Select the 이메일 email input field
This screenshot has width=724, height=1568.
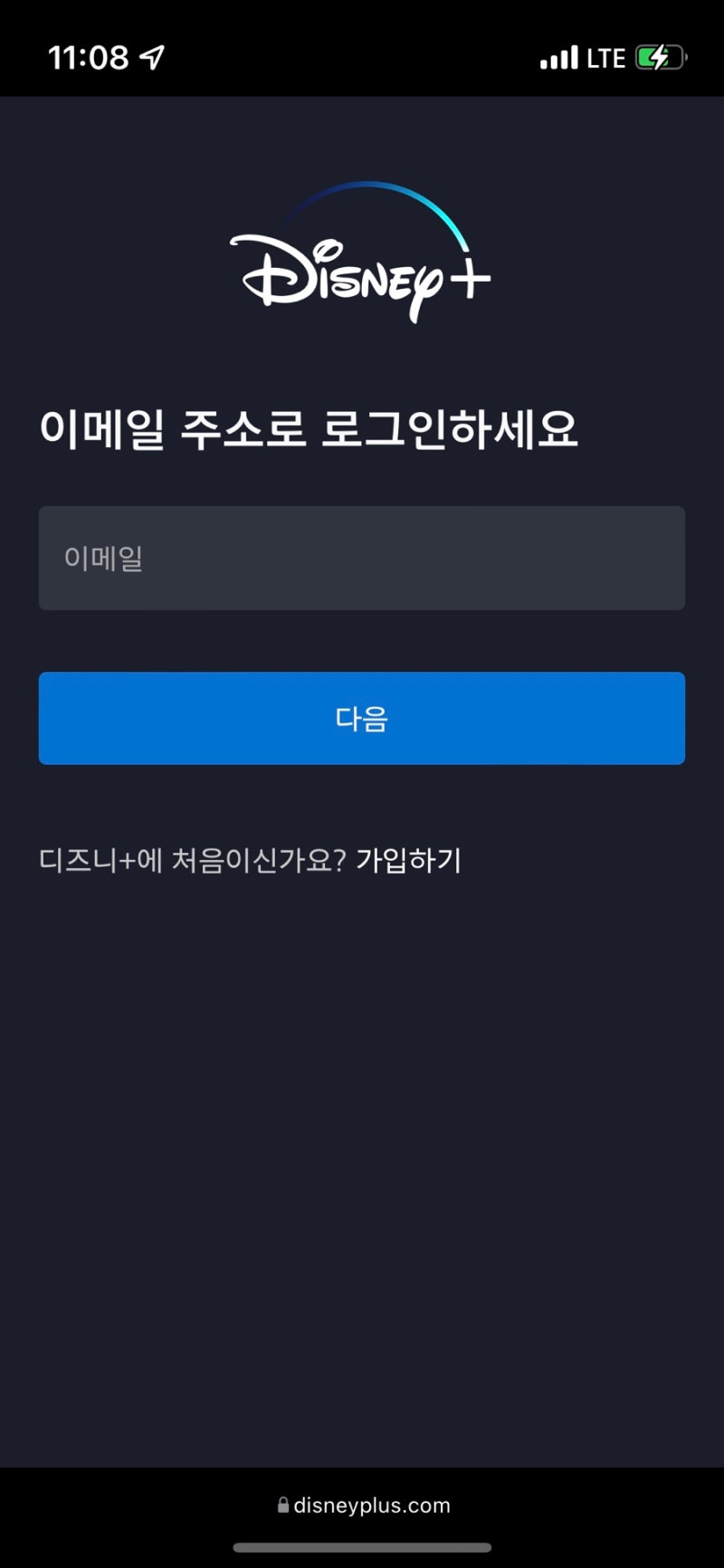click(x=361, y=558)
